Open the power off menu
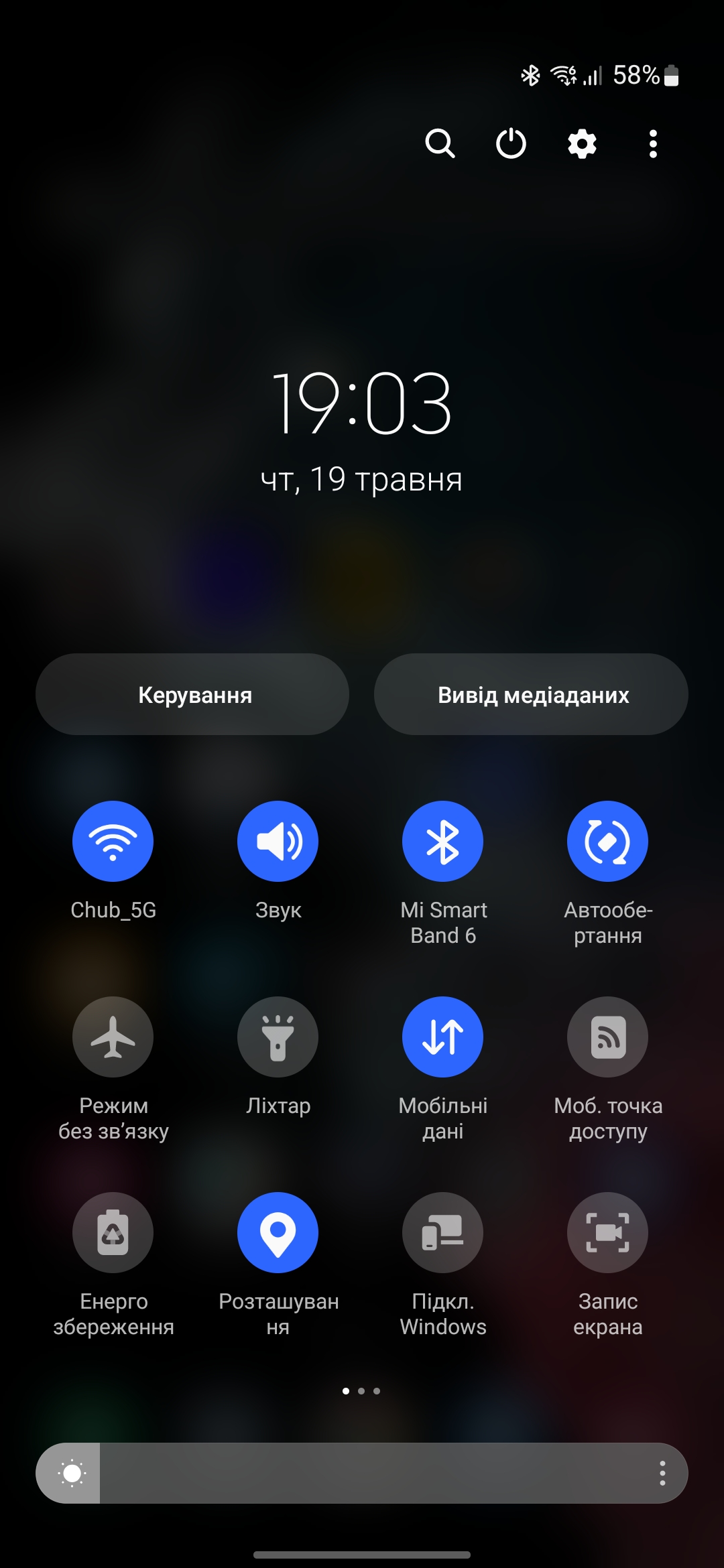 [x=511, y=143]
